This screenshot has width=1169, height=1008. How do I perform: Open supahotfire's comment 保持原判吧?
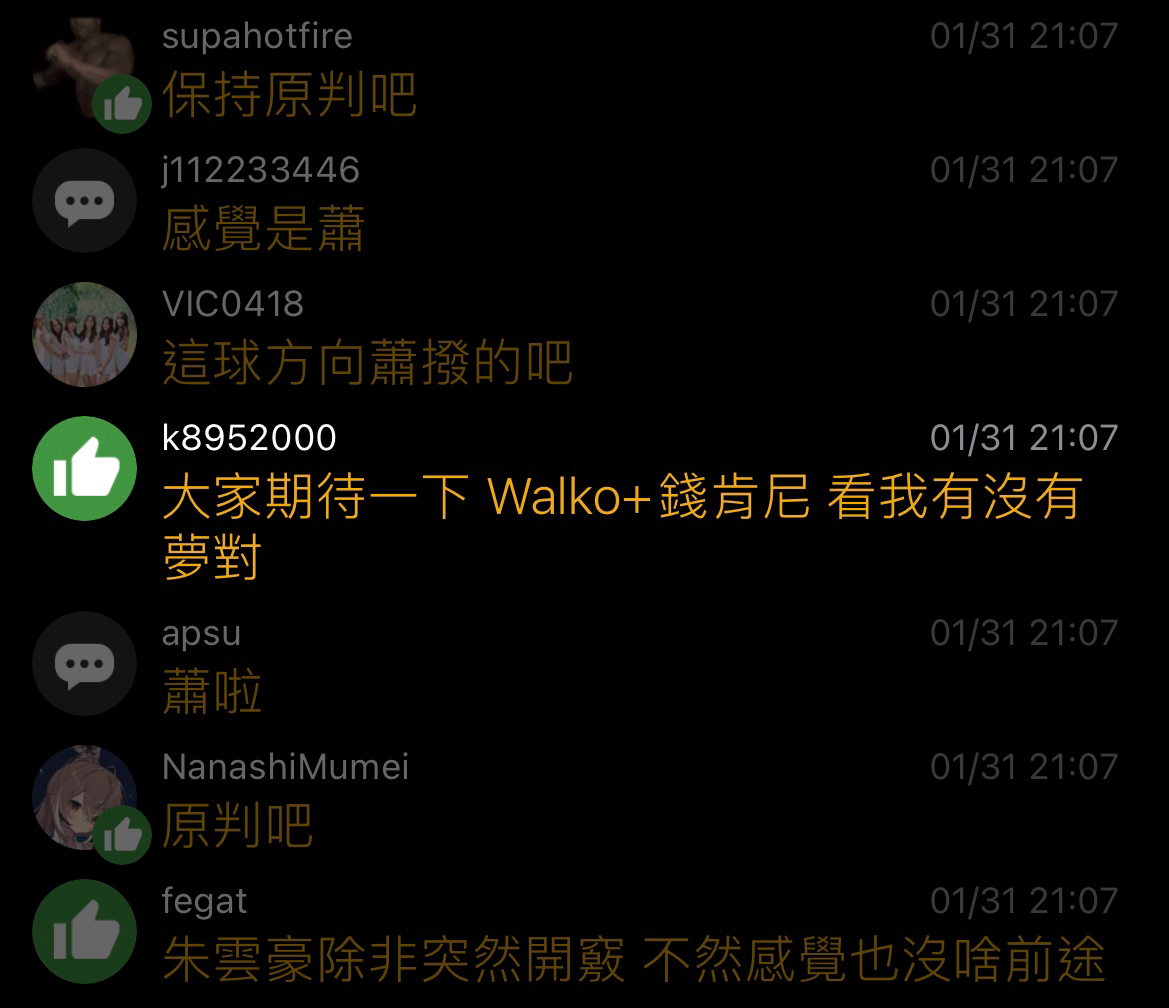pyautogui.click(x=289, y=95)
